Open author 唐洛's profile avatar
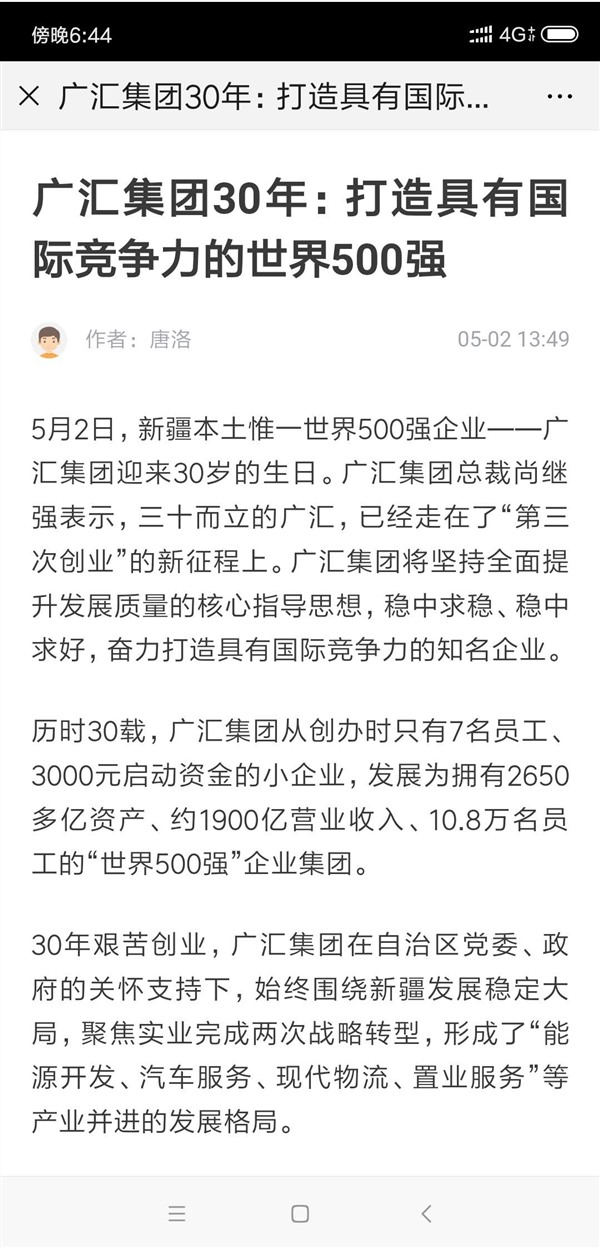 (x=48, y=340)
